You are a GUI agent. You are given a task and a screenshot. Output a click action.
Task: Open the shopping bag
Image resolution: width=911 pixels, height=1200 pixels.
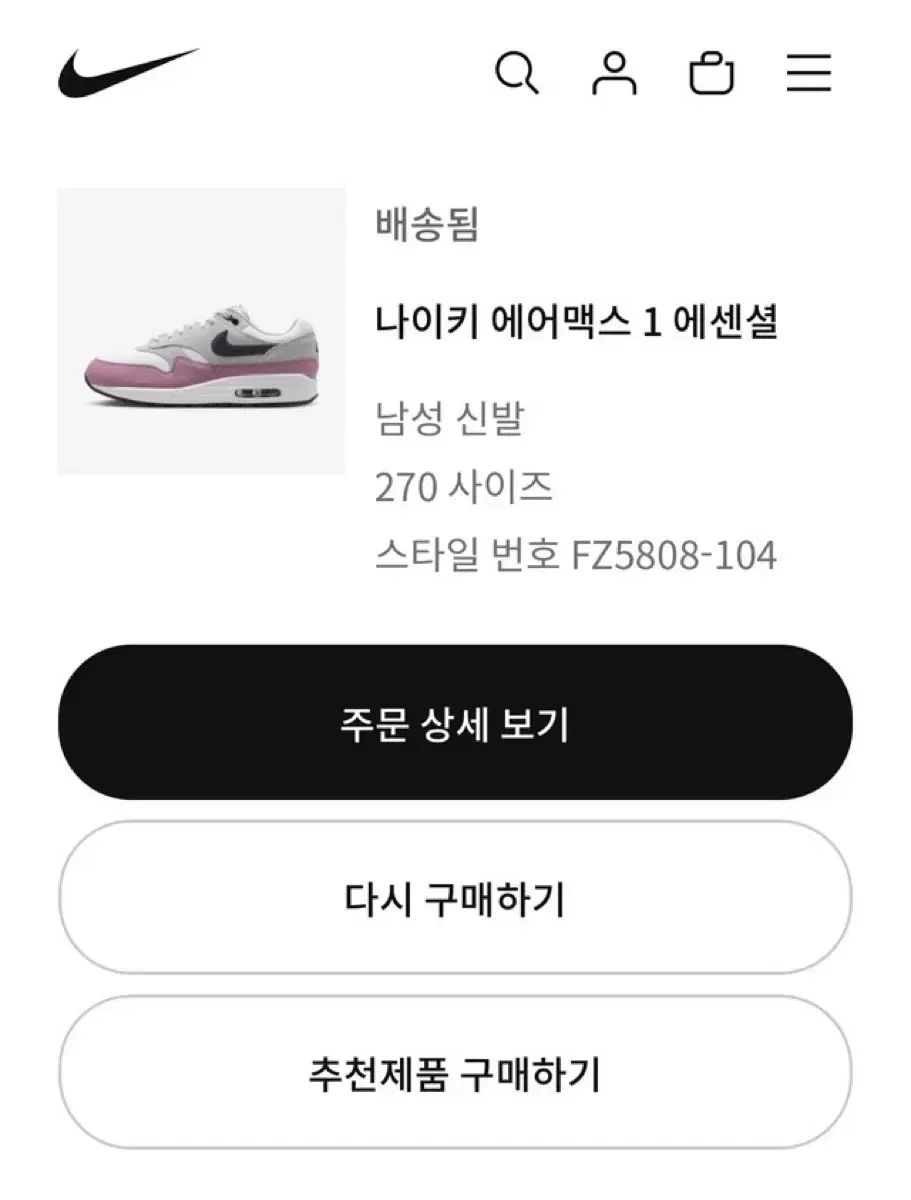pos(712,75)
